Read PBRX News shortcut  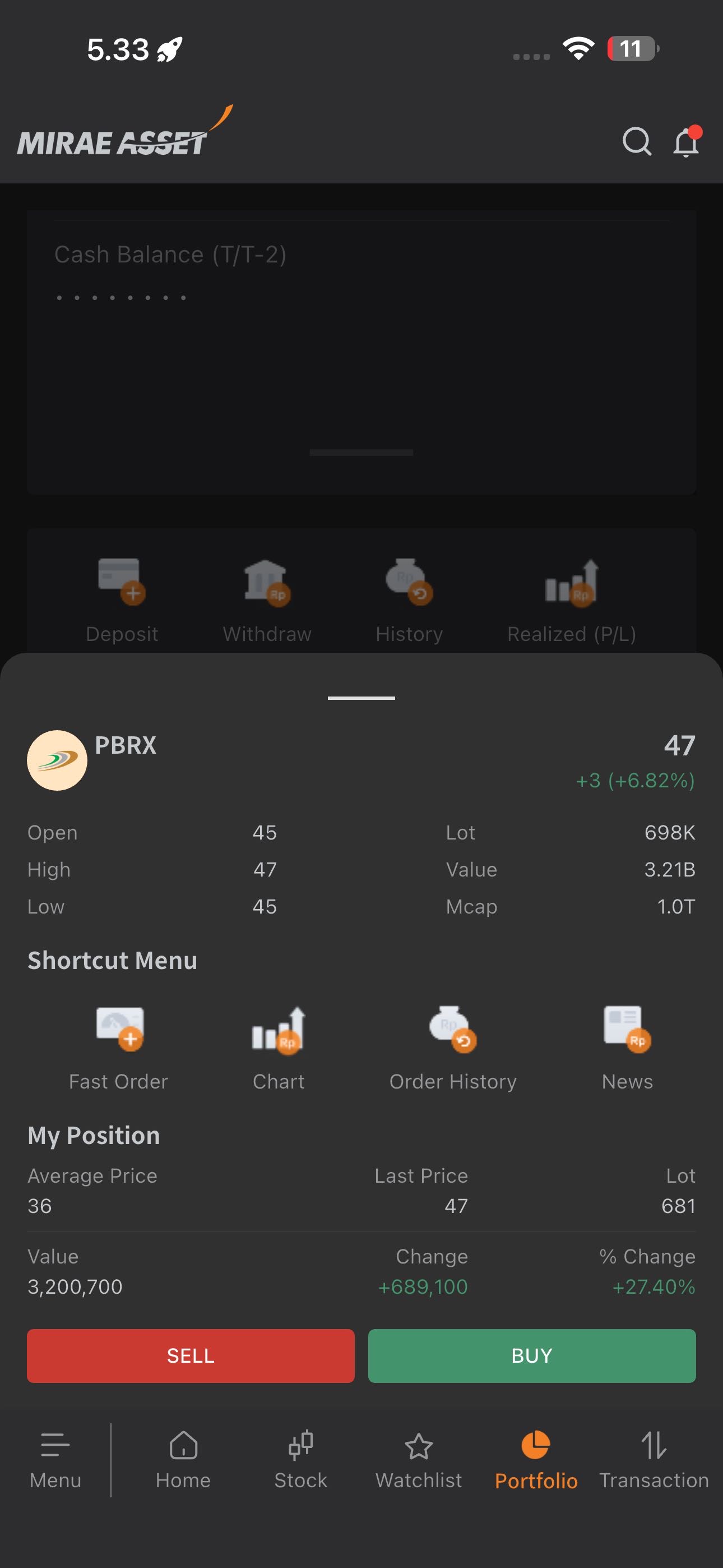point(627,1047)
